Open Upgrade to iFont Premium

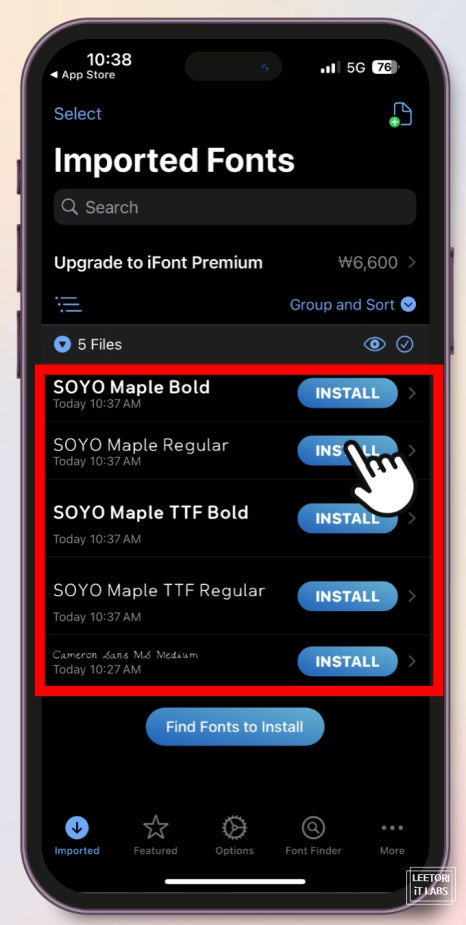tap(235, 263)
